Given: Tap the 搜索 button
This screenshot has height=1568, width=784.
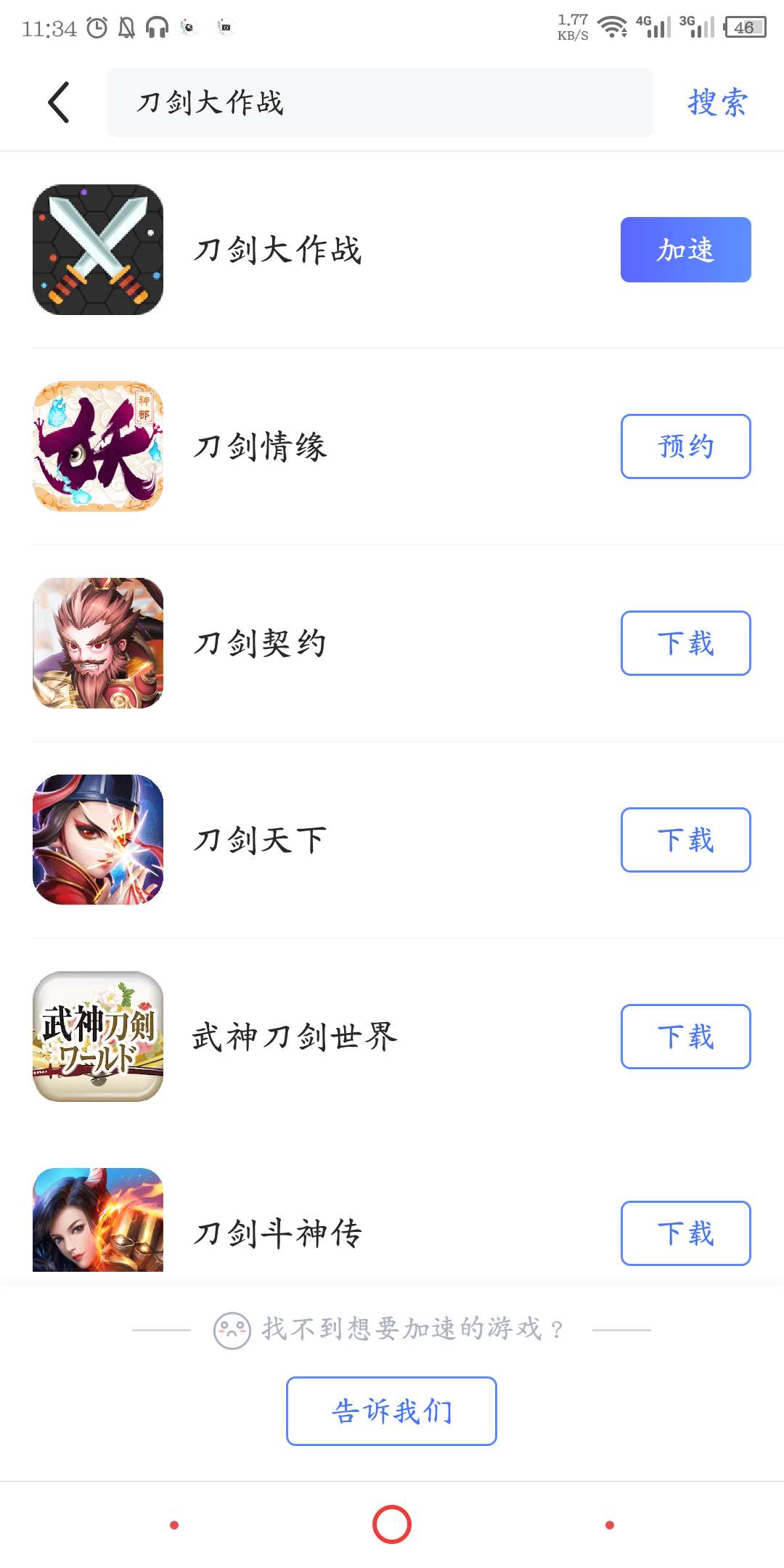Looking at the screenshot, I should (x=716, y=102).
